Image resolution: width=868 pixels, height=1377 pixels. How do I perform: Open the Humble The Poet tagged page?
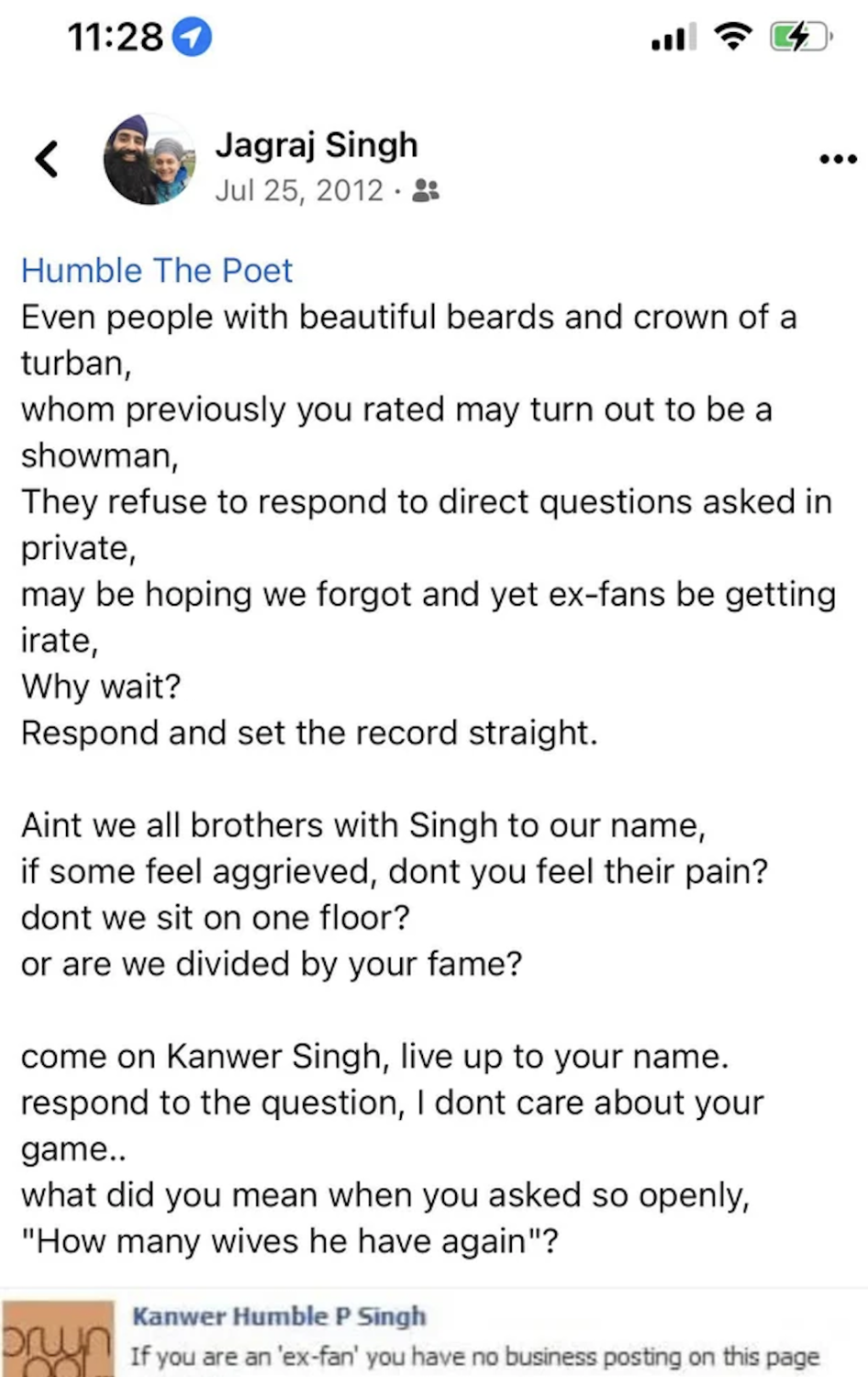157,271
